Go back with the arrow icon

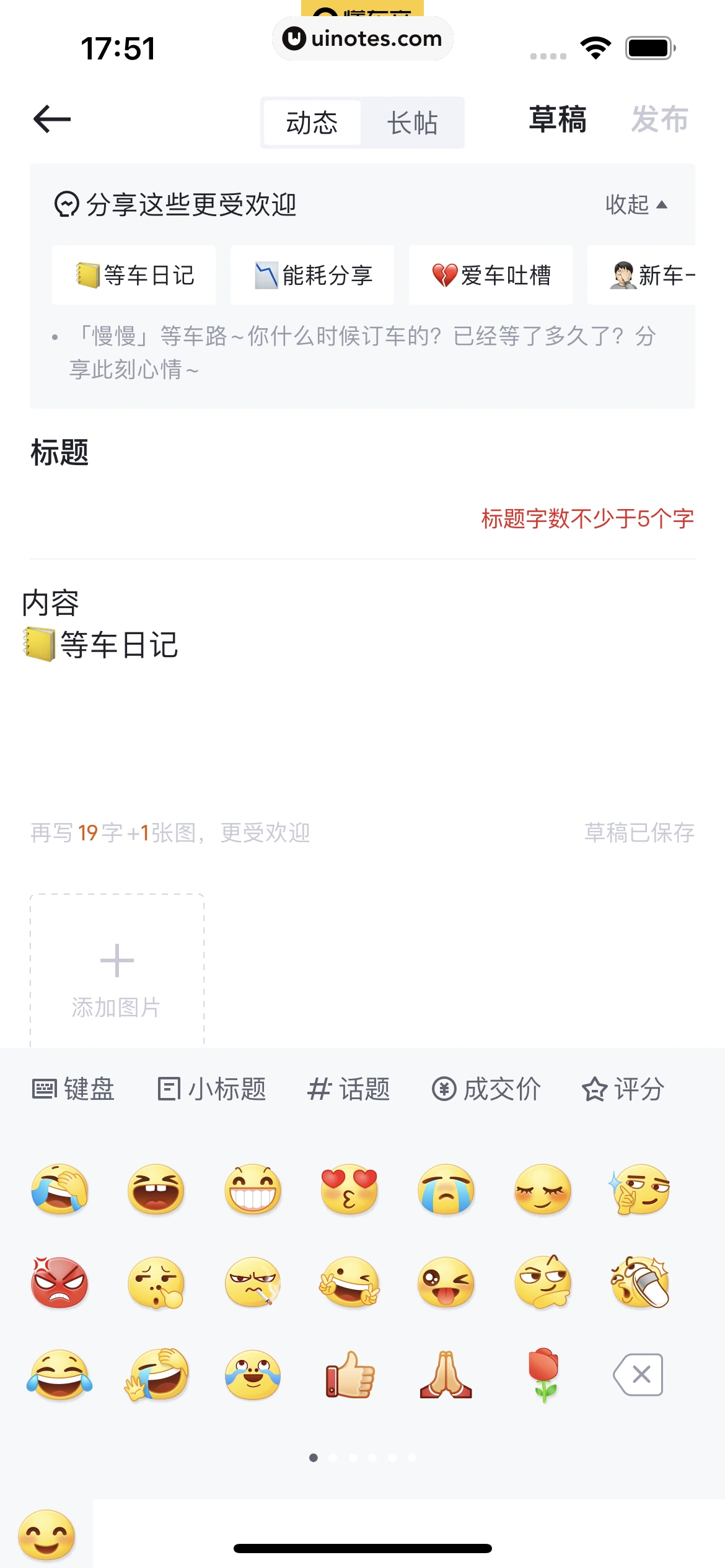tap(52, 120)
